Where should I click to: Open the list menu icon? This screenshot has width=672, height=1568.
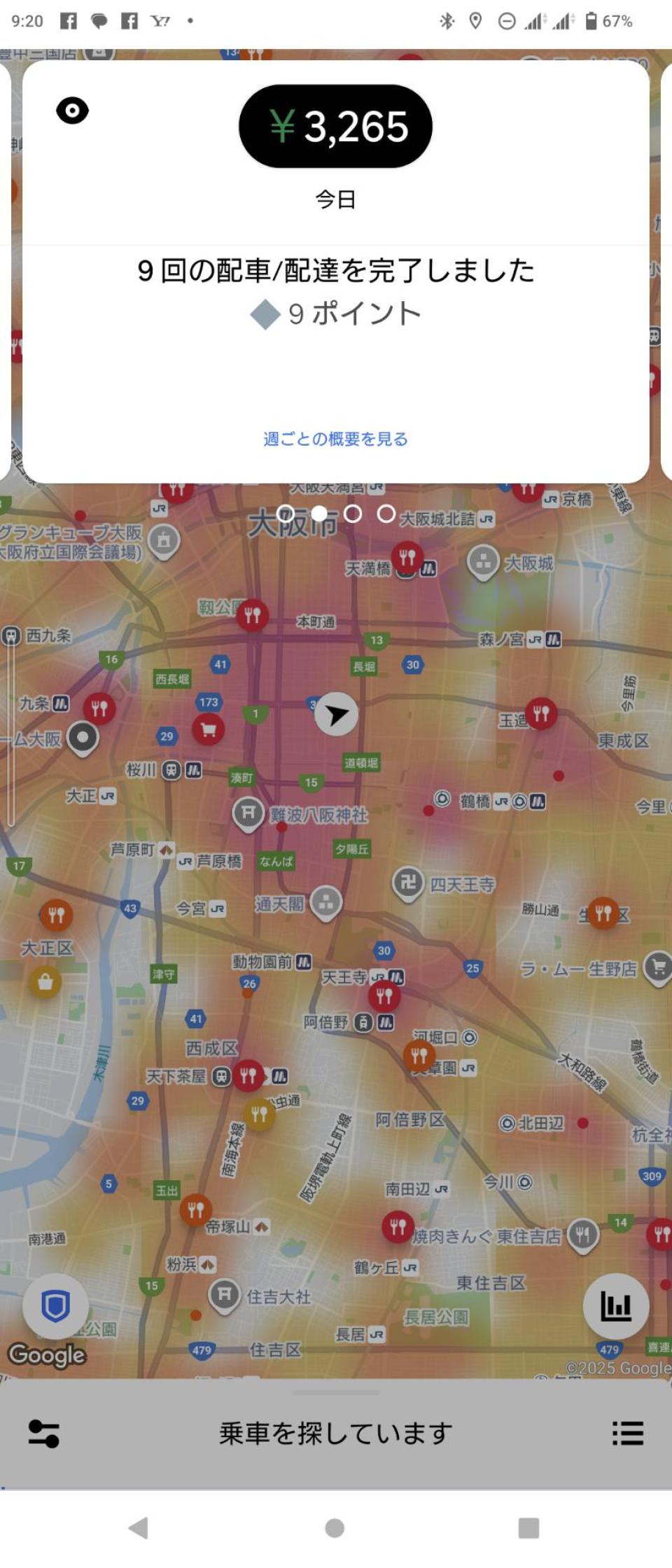(627, 1433)
